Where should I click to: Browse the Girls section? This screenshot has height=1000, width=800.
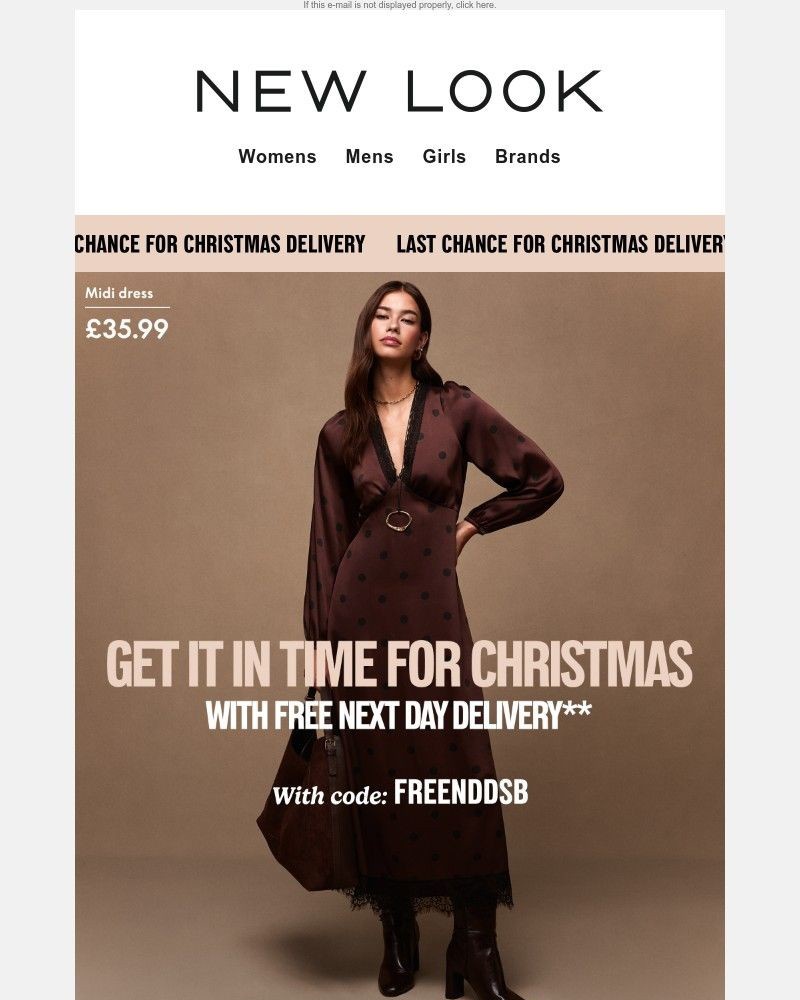click(443, 157)
